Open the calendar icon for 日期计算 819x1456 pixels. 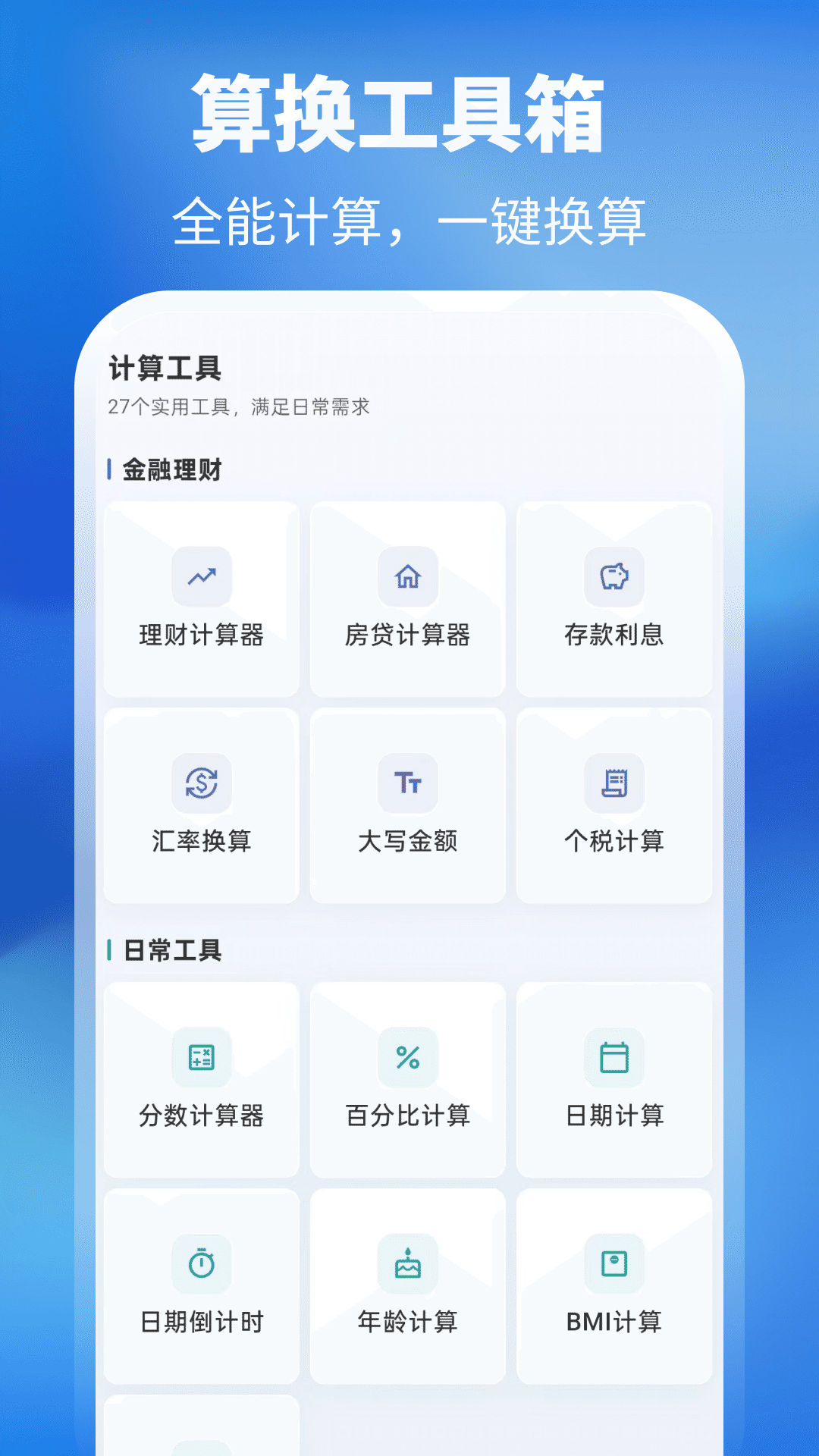(614, 1057)
